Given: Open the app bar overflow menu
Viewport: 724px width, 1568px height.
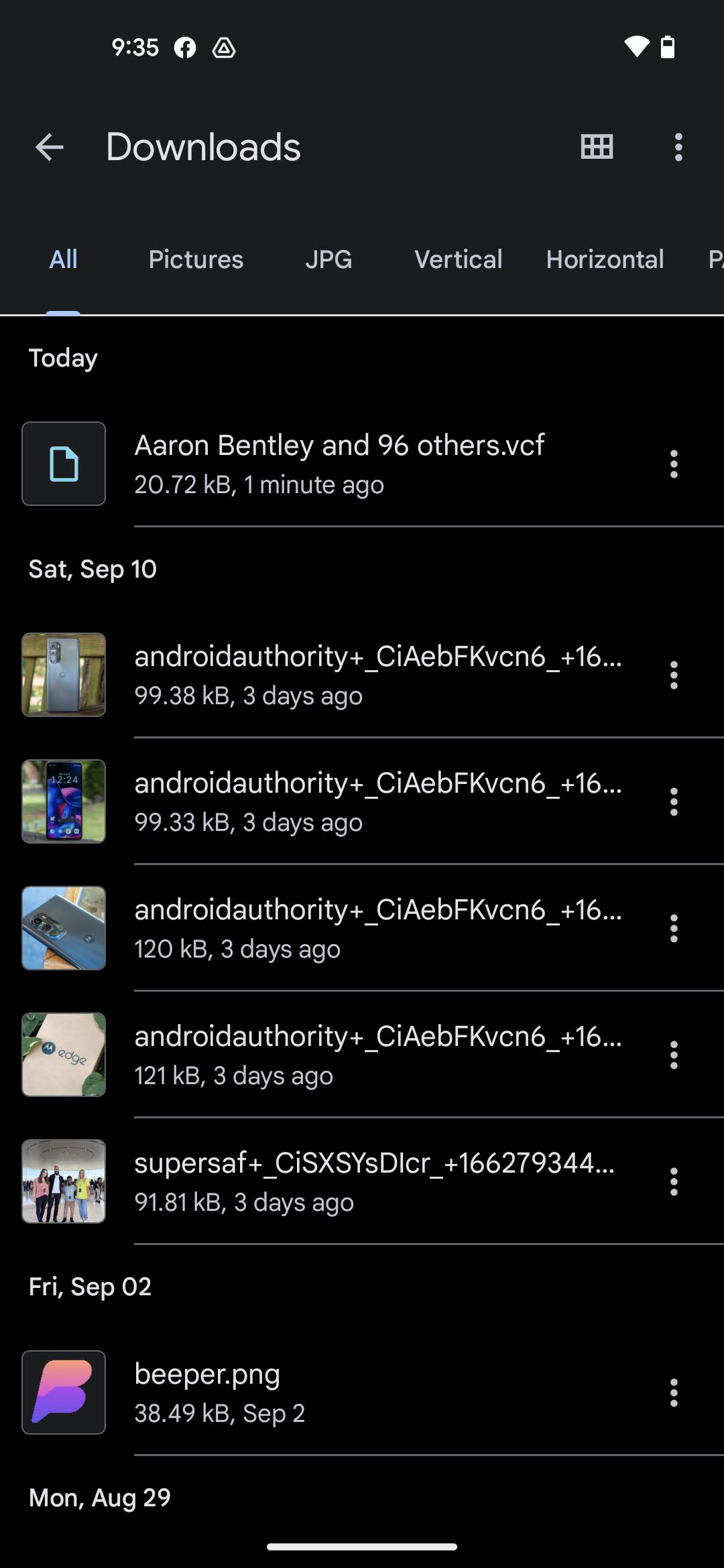Looking at the screenshot, I should [x=678, y=147].
